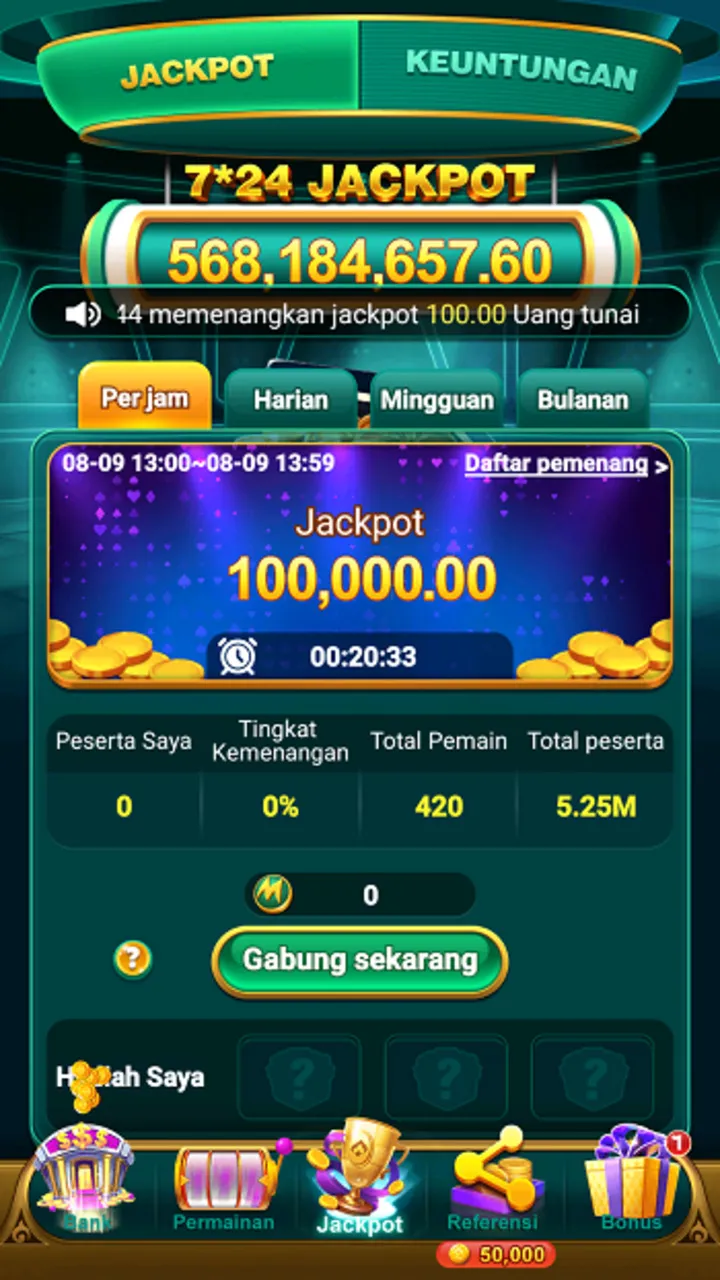Select the Jackpot top tab
Screen dimensions: 720x1280
(197, 71)
